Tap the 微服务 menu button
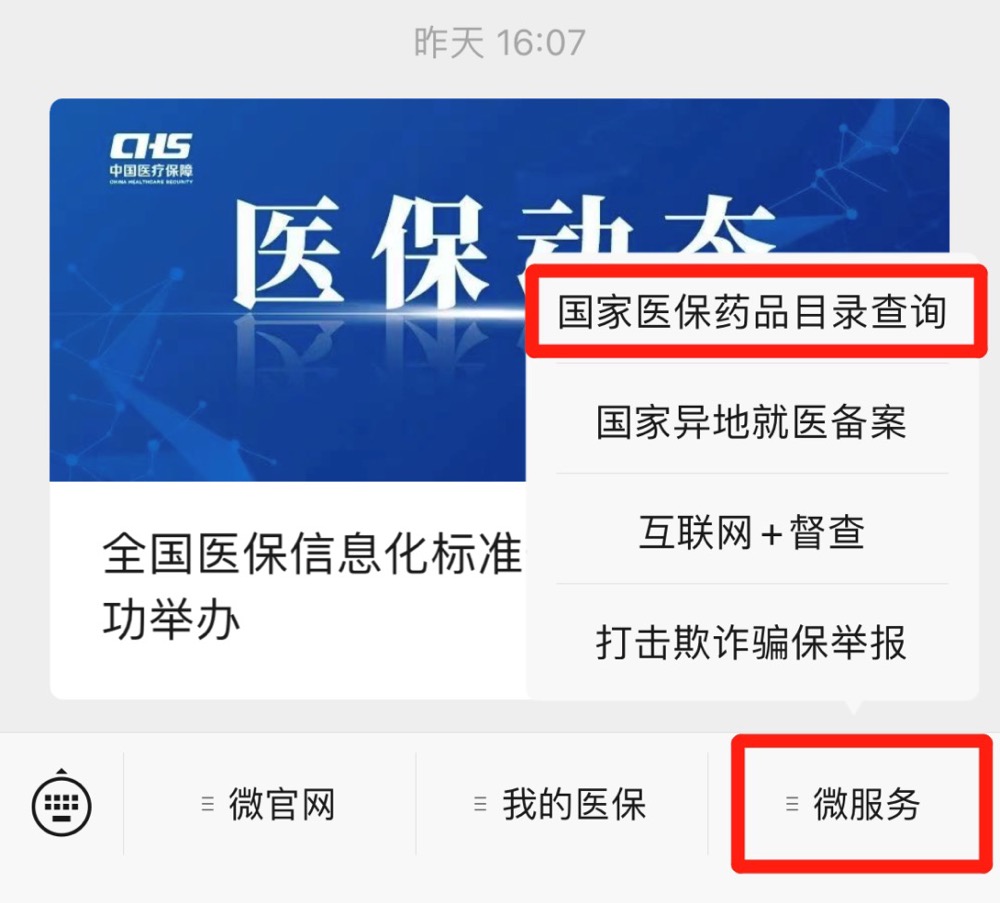The height and width of the screenshot is (903, 1000). pyautogui.click(x=855, y=805)
